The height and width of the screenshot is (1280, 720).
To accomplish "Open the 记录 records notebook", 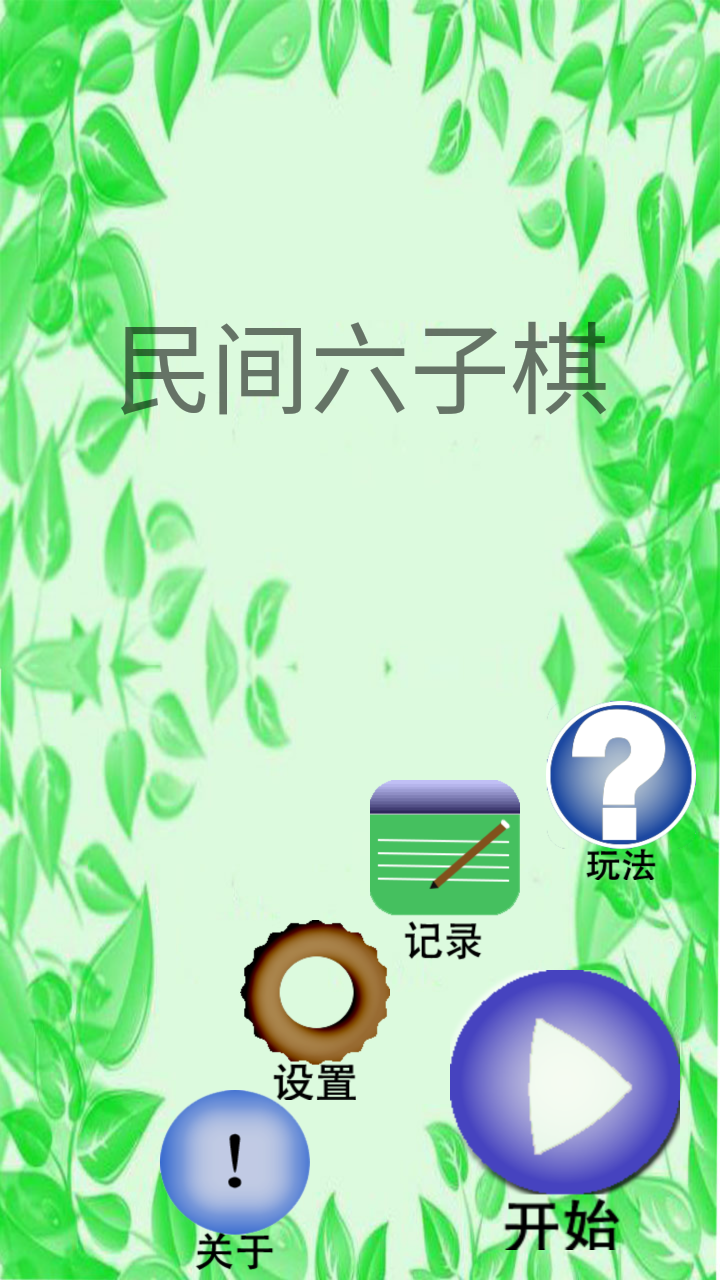I will 445,848.
